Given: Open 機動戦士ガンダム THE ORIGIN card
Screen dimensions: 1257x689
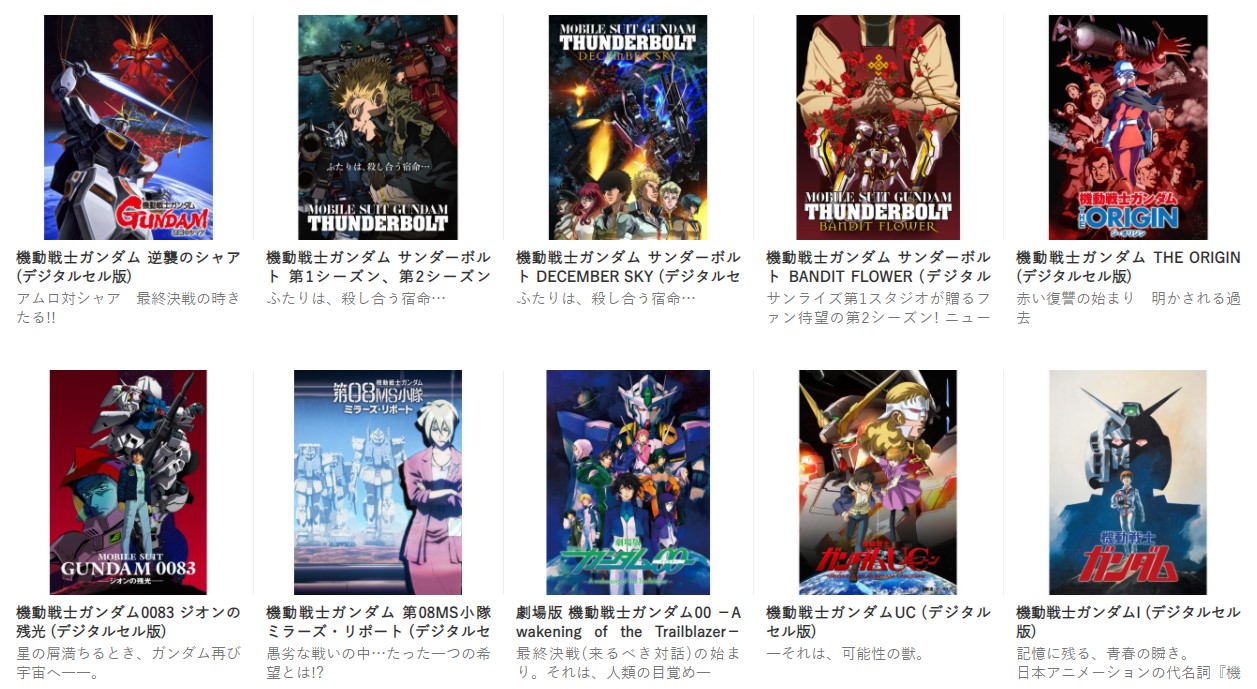Looking at the screenshot, I should tap(1128, 127).
